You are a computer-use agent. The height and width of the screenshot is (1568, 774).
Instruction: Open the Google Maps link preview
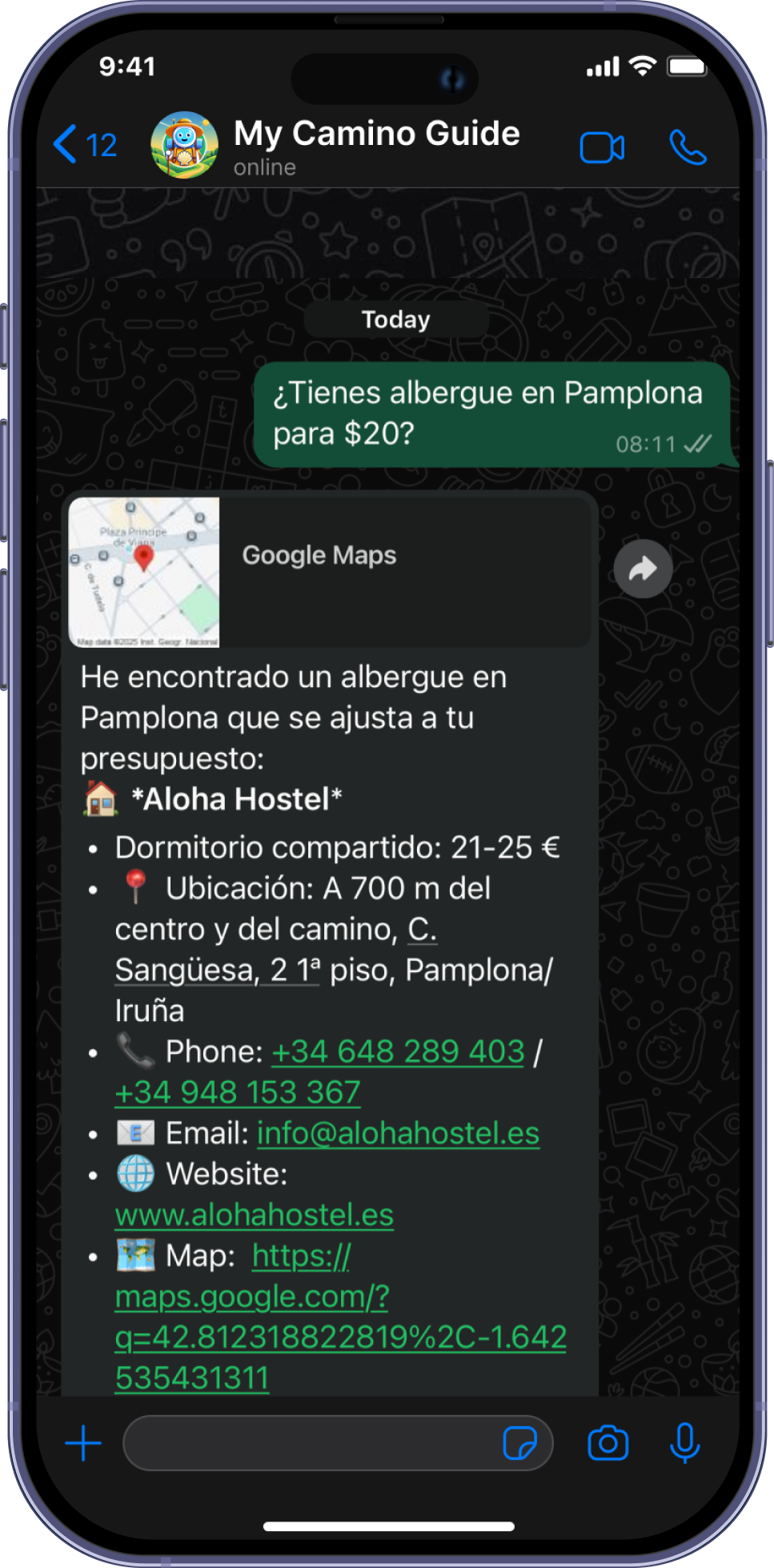pos(328,572)
